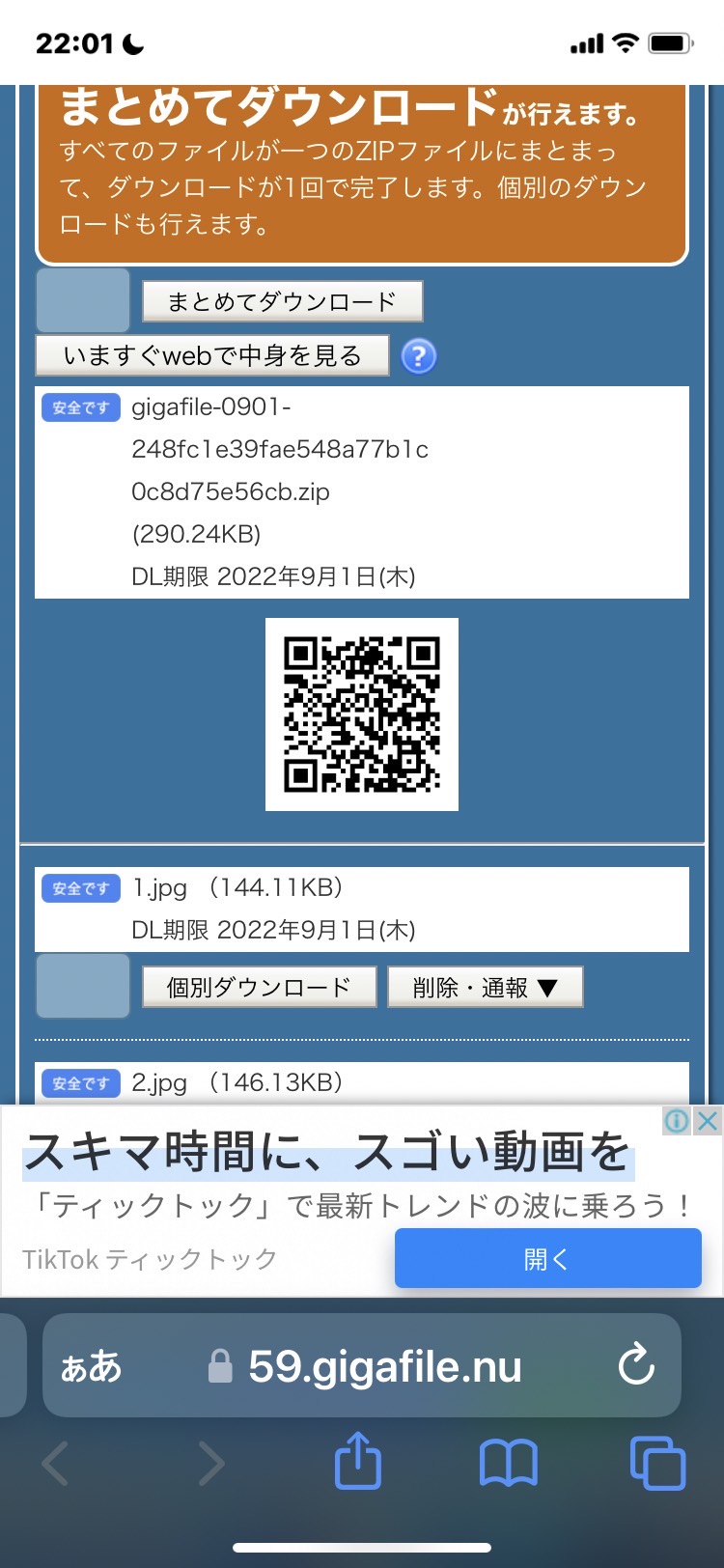The image size is (724, 1568).
Task: Go back to the previous page
Action: (56, 1464)
